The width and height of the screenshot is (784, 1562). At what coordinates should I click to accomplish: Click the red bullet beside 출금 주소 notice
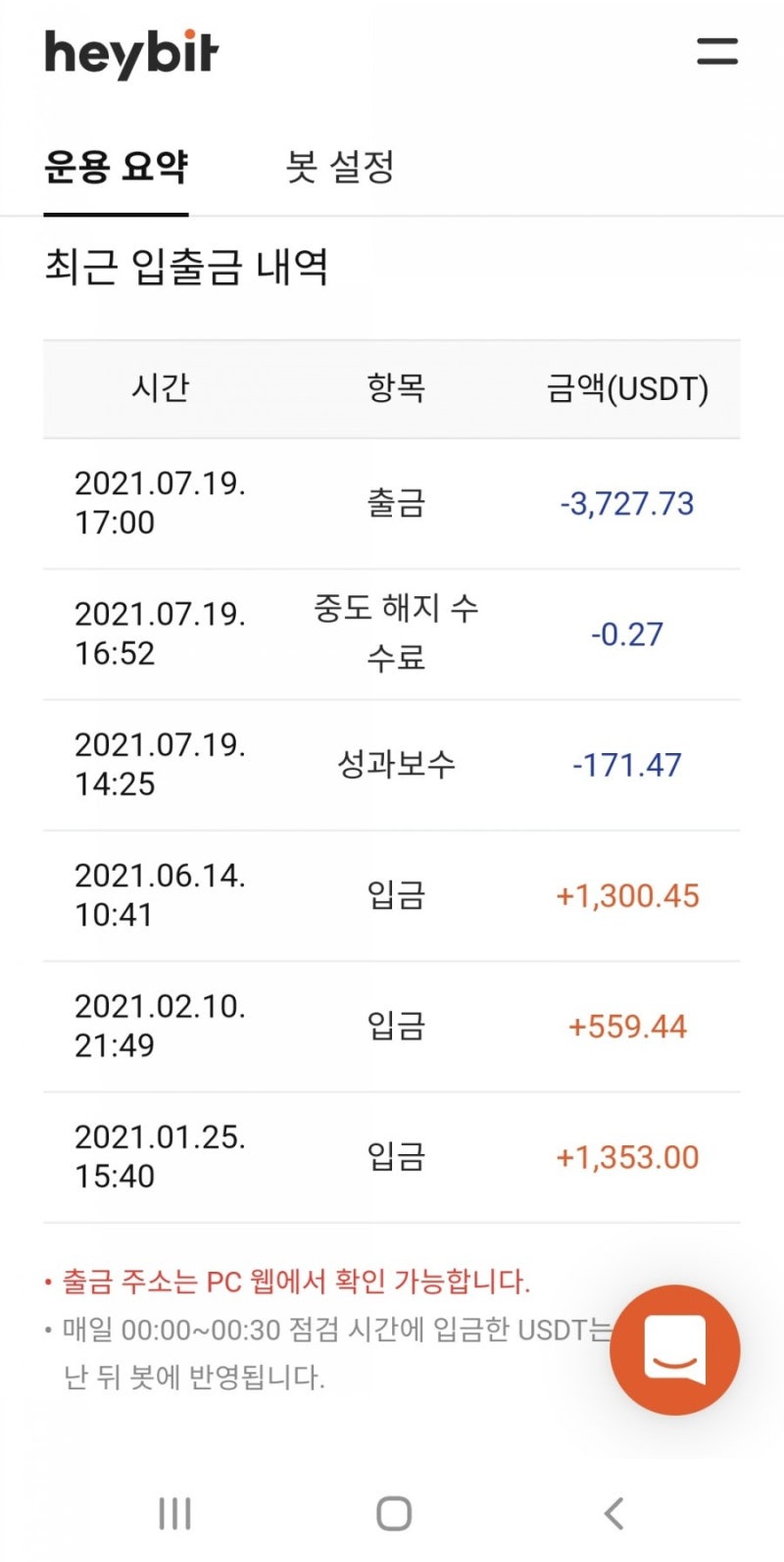46,1283
